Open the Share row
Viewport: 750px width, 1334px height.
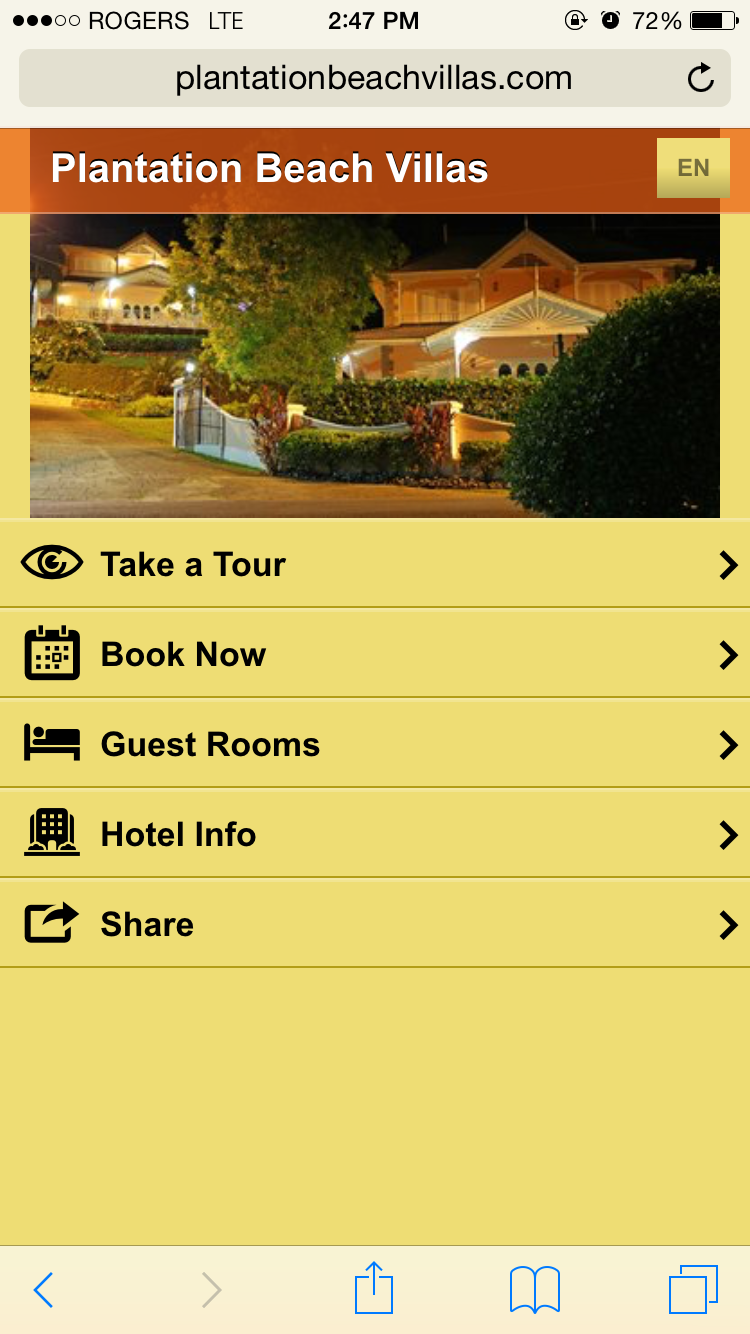point(375,924)
